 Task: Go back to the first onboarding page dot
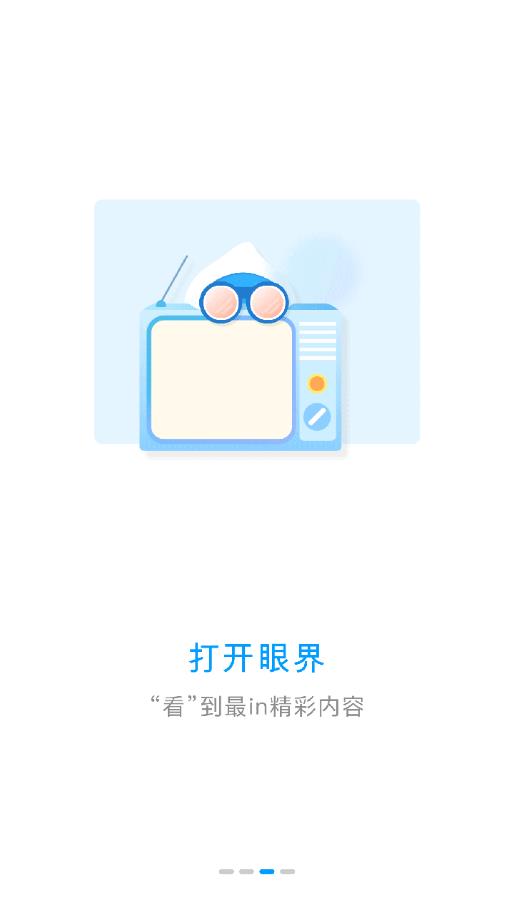click(226, 871)
